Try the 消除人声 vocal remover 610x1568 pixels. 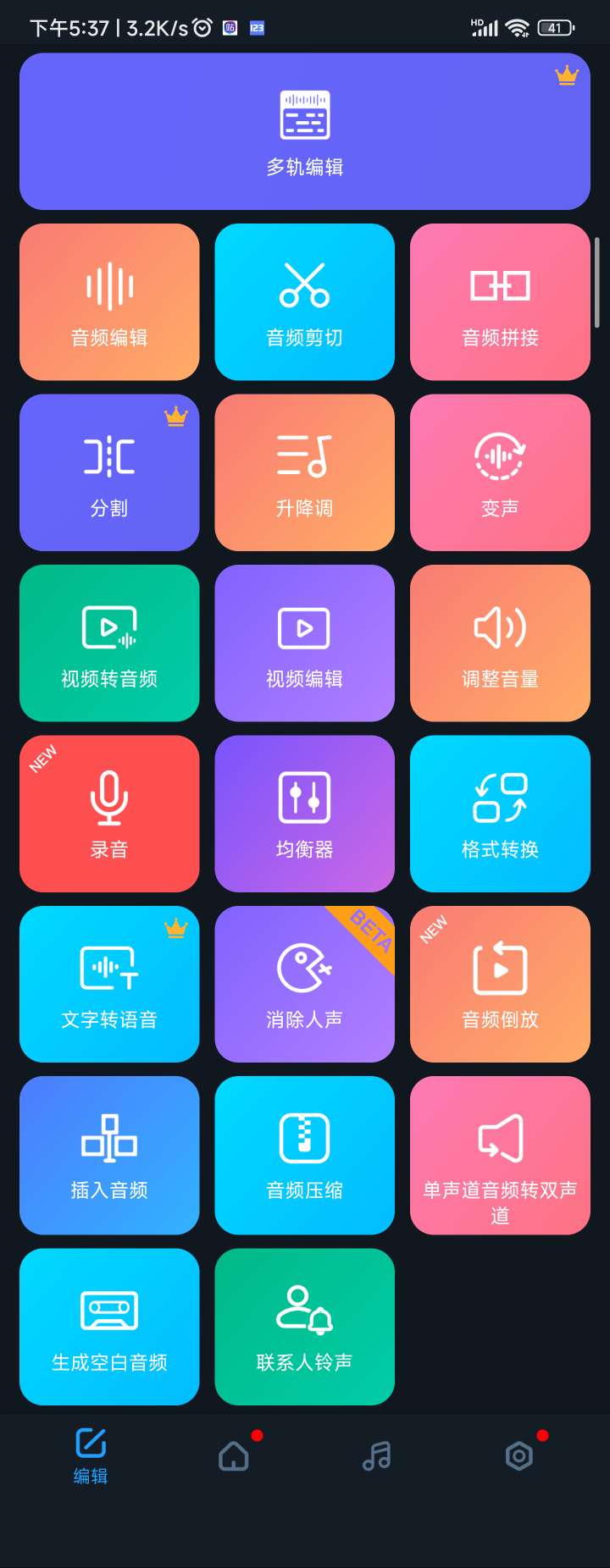(305, 984)
